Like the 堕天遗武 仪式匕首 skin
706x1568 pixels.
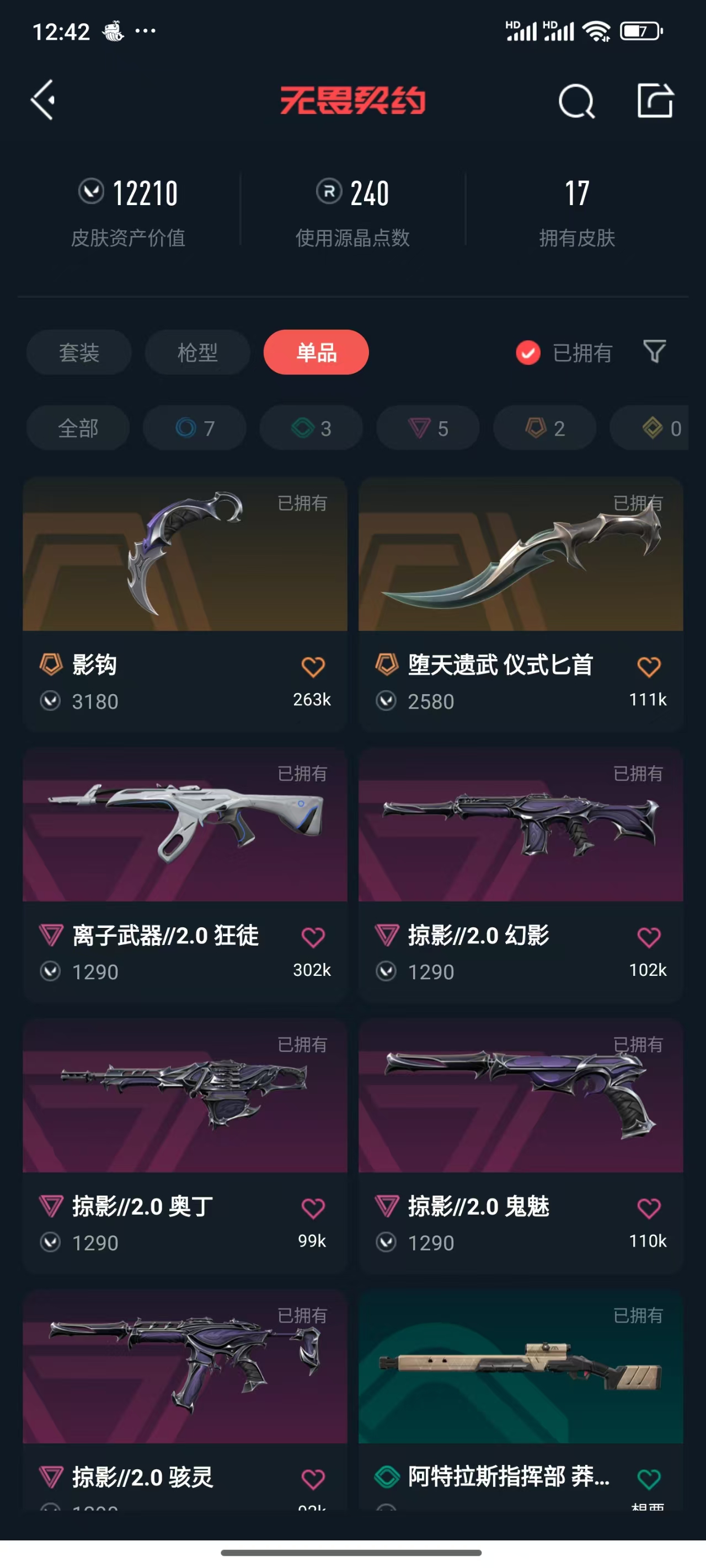point(648,667)
